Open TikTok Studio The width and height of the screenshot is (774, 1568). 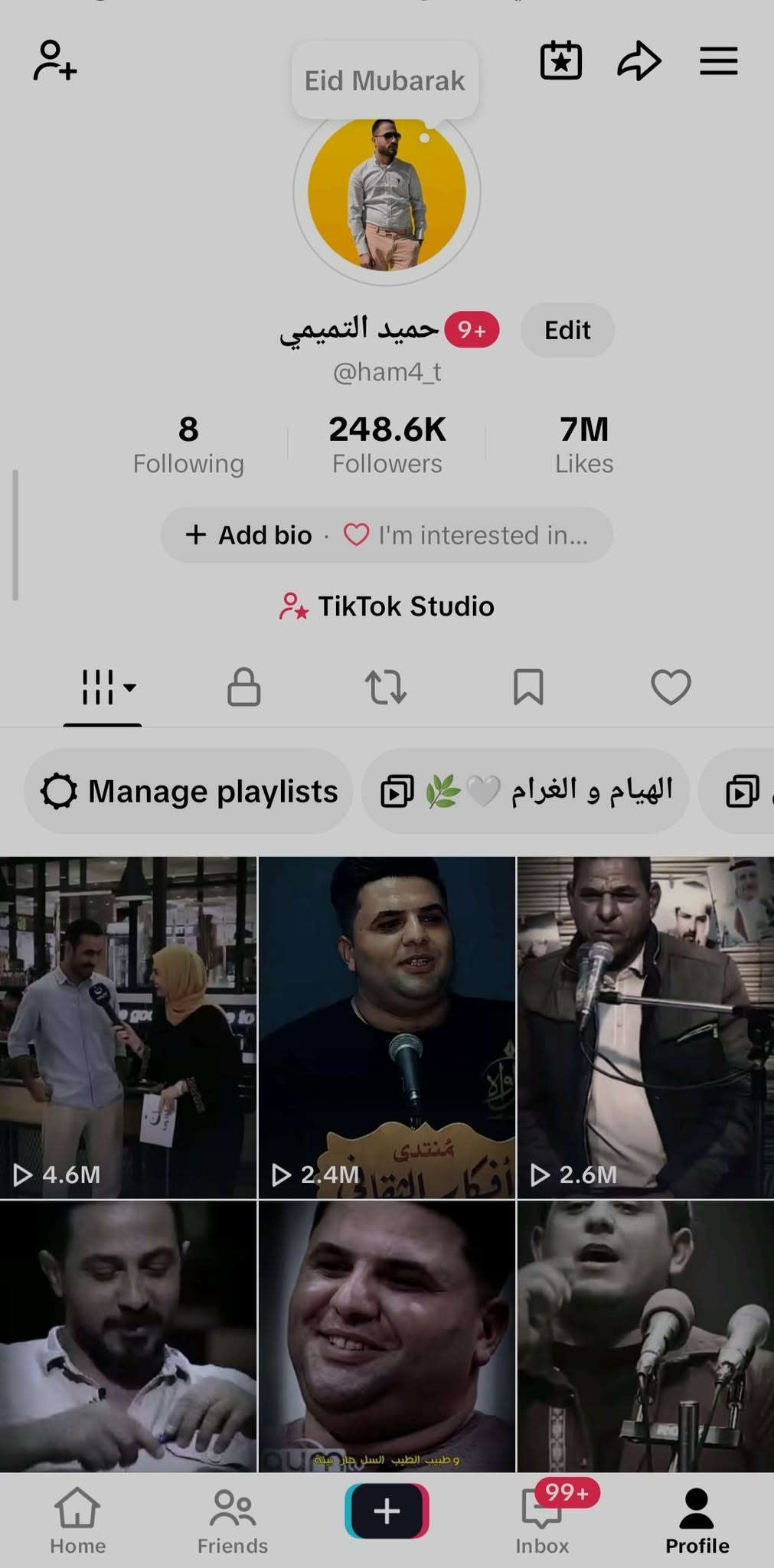click(387, 606)
